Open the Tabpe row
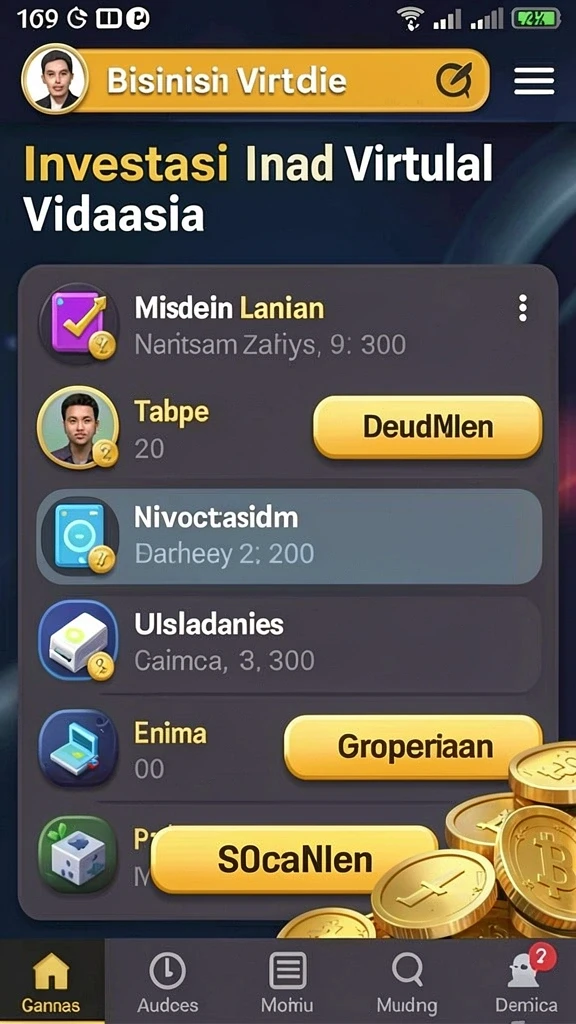The width and height of the screenshot is (576, 1024). [x=289, y=428]
